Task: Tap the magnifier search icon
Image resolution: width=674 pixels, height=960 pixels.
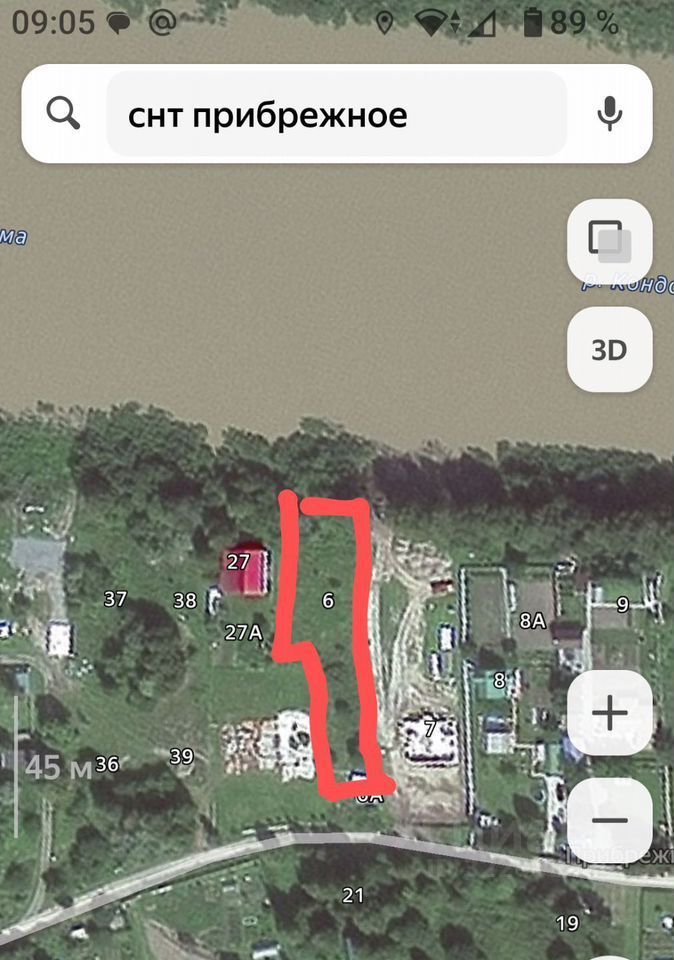Action: (64, 115)
